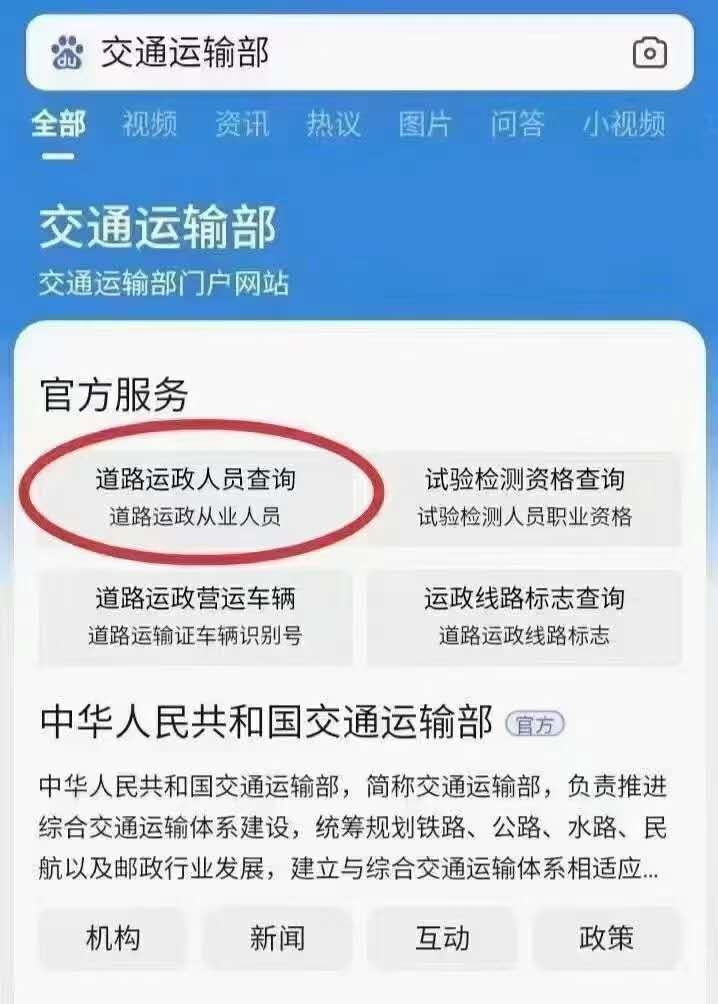Open 道路运政人员查询 service
Screen dimensions: 718x1004
point(196,498)
